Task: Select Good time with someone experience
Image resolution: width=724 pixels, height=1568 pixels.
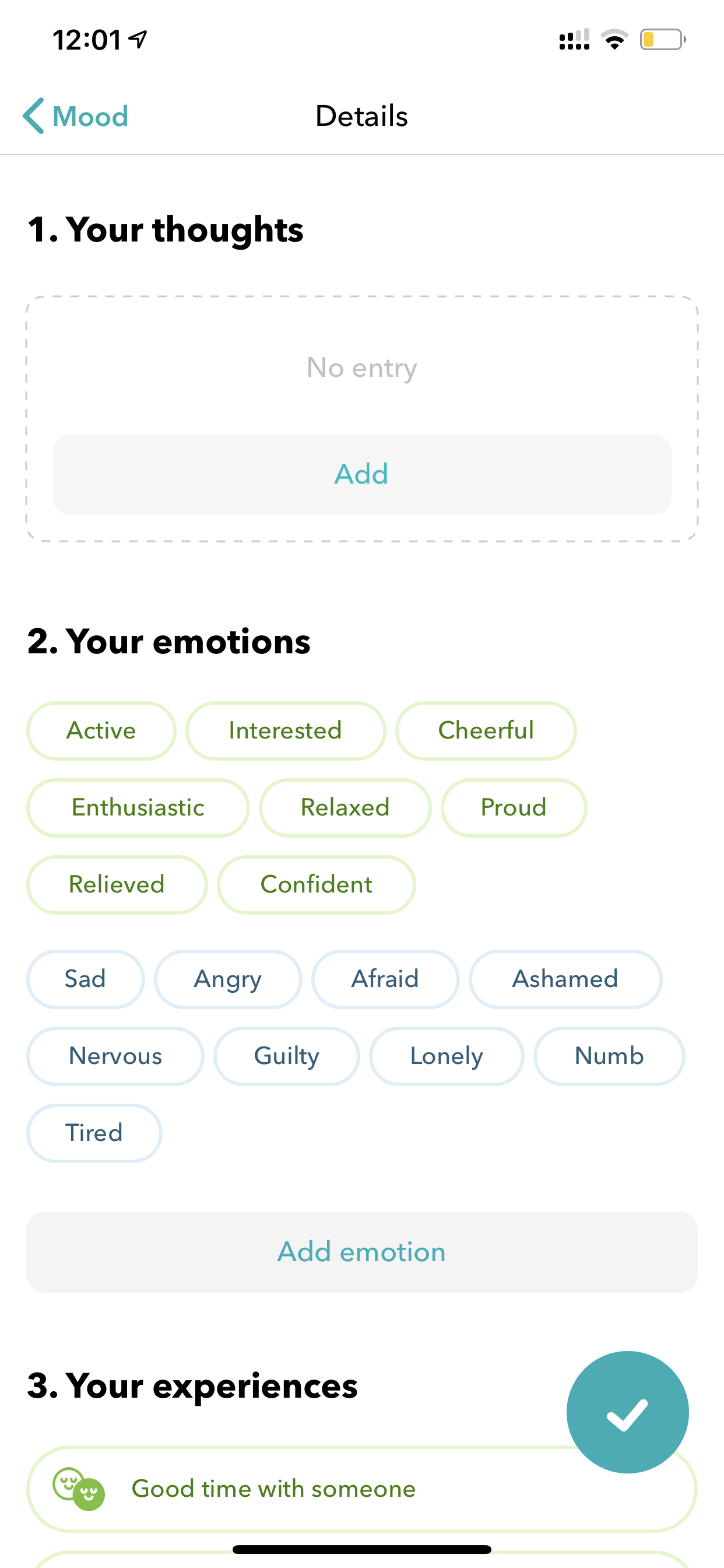Action: click(362, 1489)
